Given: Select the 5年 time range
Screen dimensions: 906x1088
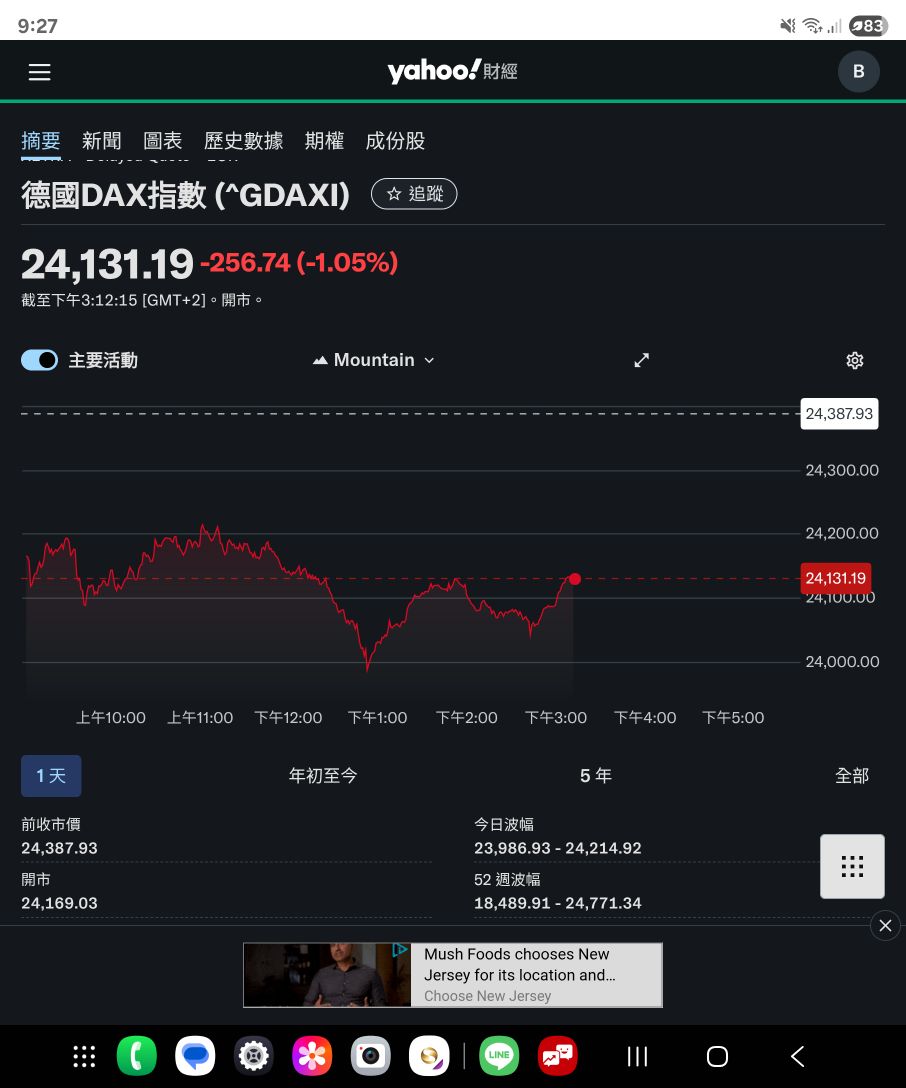Looking at the screenshot, I should point(595,775).
